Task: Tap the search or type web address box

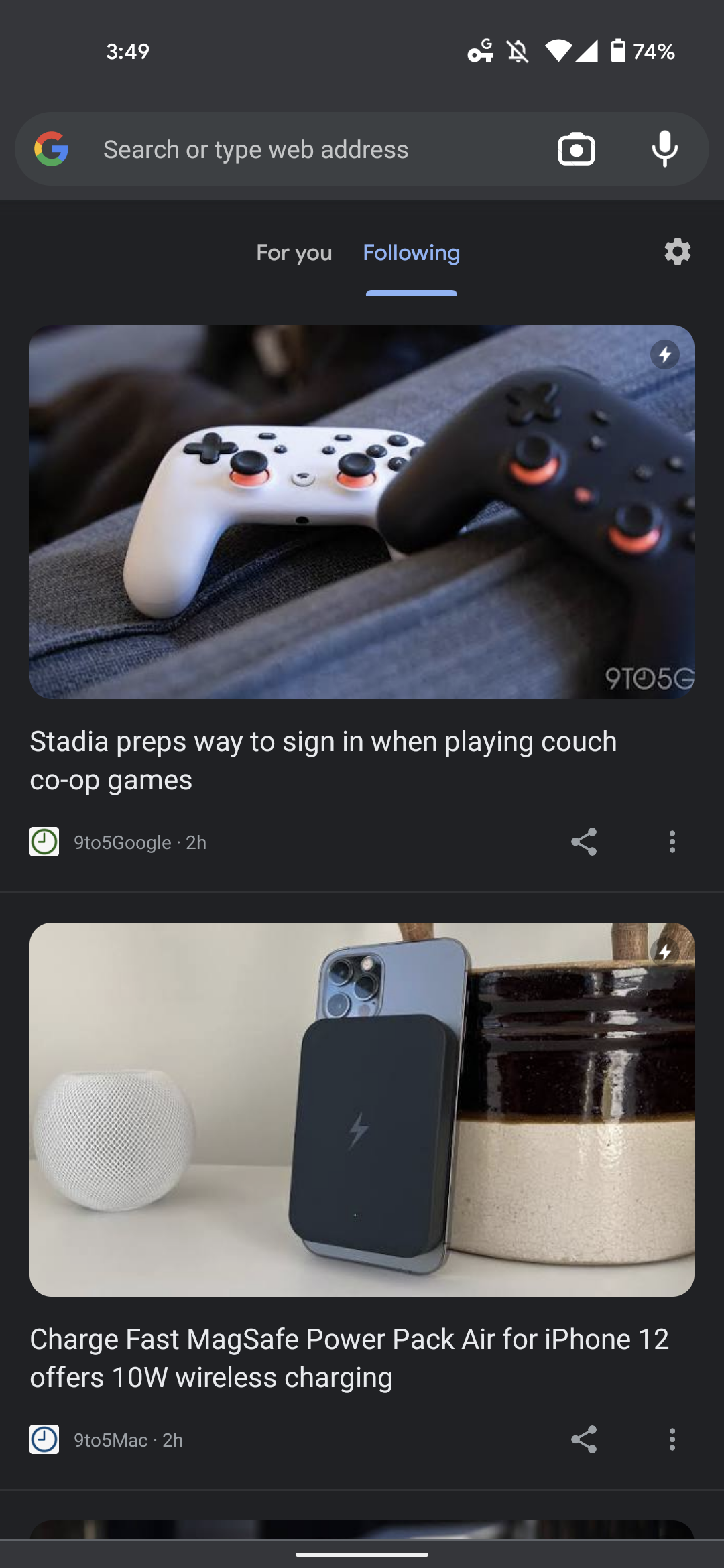Action: pyautogui.click(x=302, y=149)
